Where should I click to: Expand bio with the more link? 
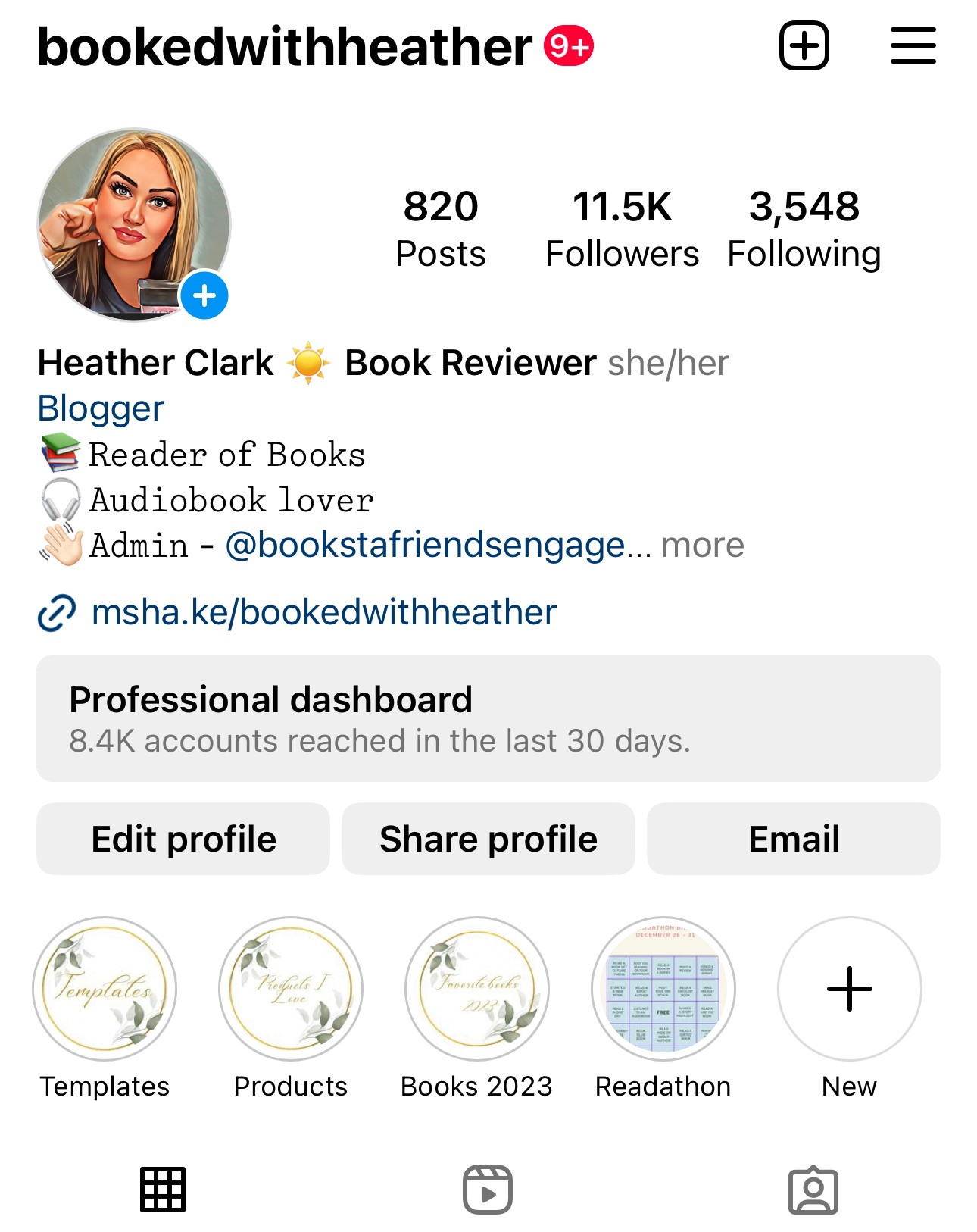[703, 546]
